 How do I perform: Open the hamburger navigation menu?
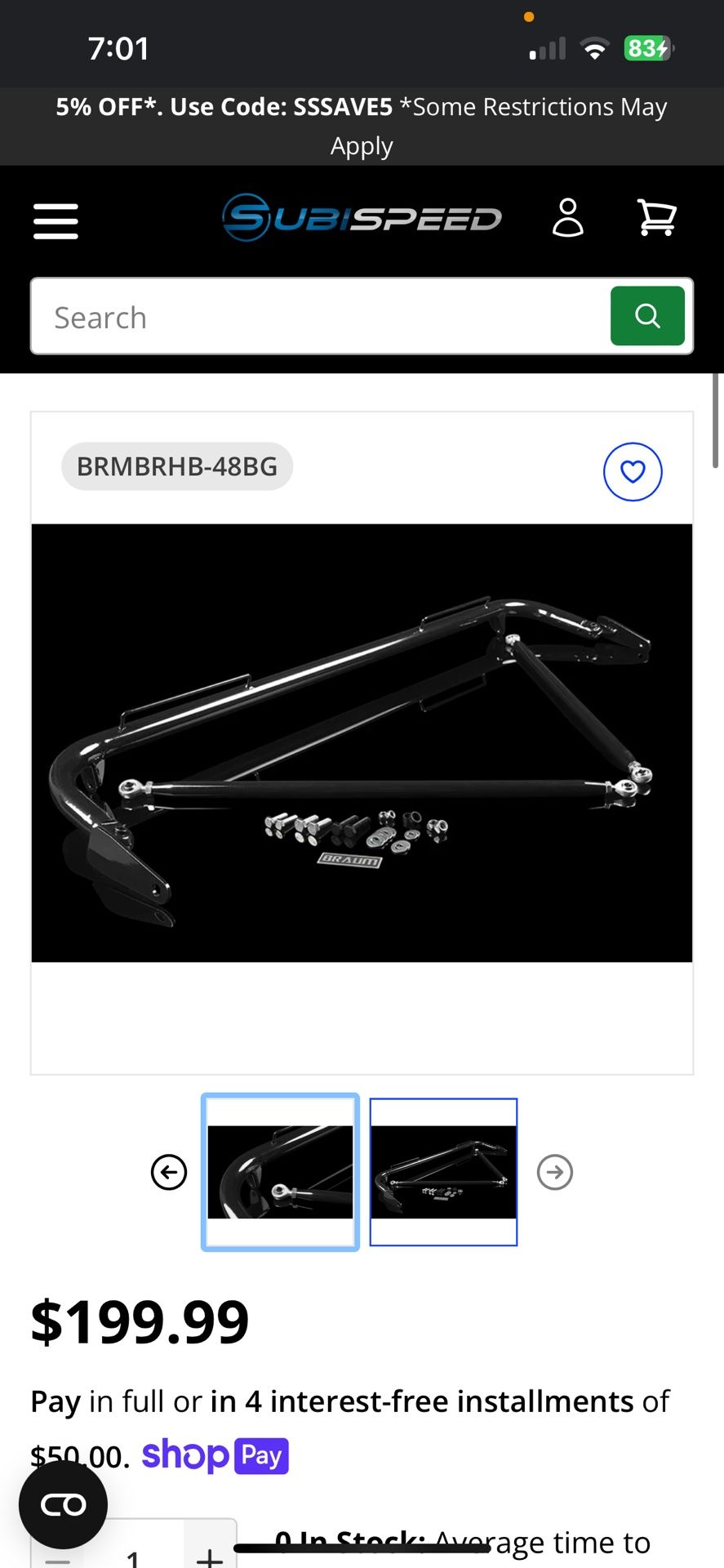pos(56,220)
